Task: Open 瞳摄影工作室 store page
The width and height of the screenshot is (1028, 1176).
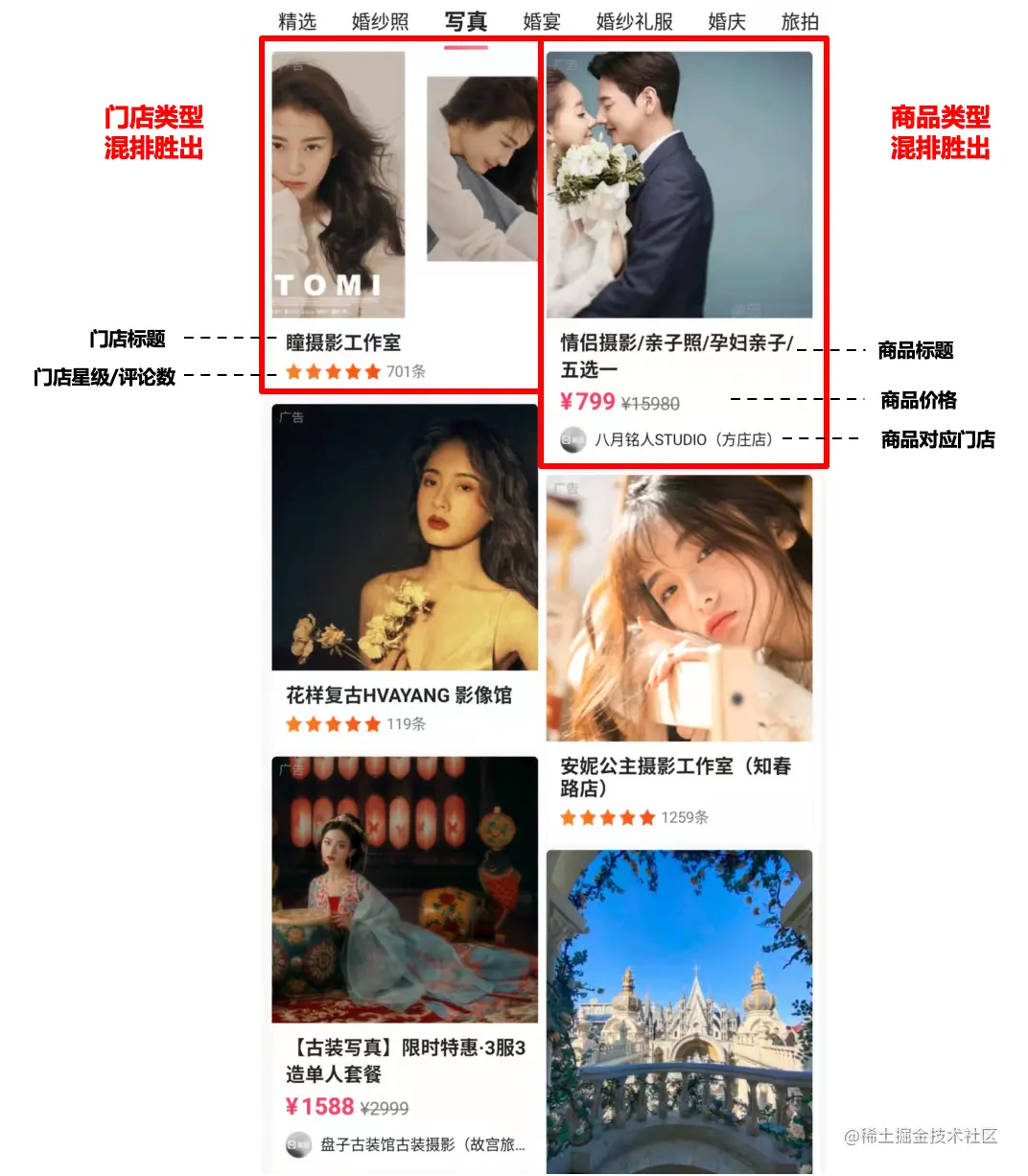Action: pyautogui.click(x=345, y=340)
